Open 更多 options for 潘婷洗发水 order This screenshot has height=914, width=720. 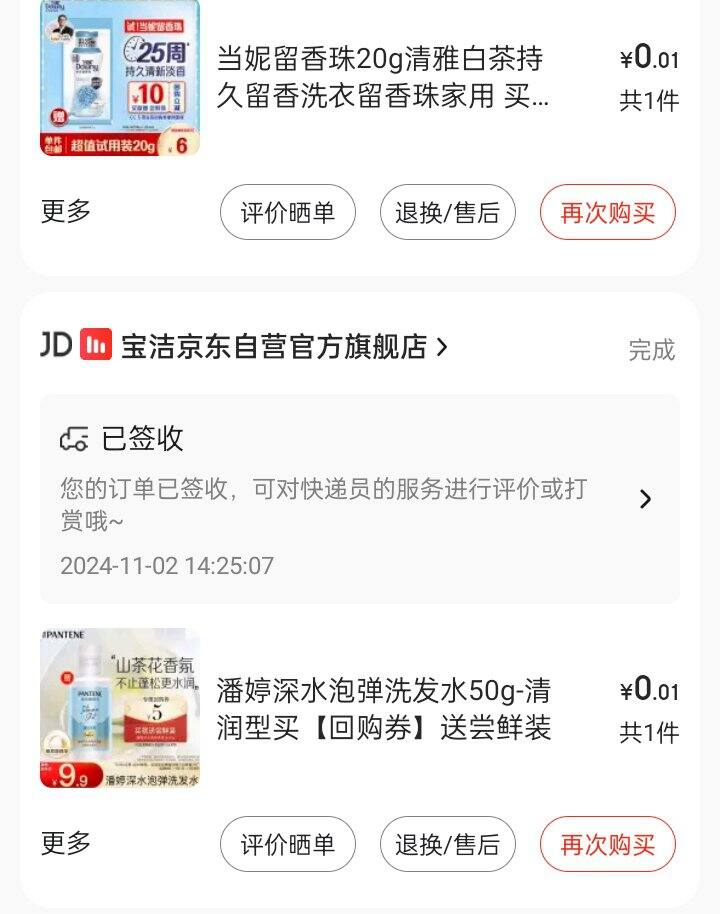click(66, 843)
